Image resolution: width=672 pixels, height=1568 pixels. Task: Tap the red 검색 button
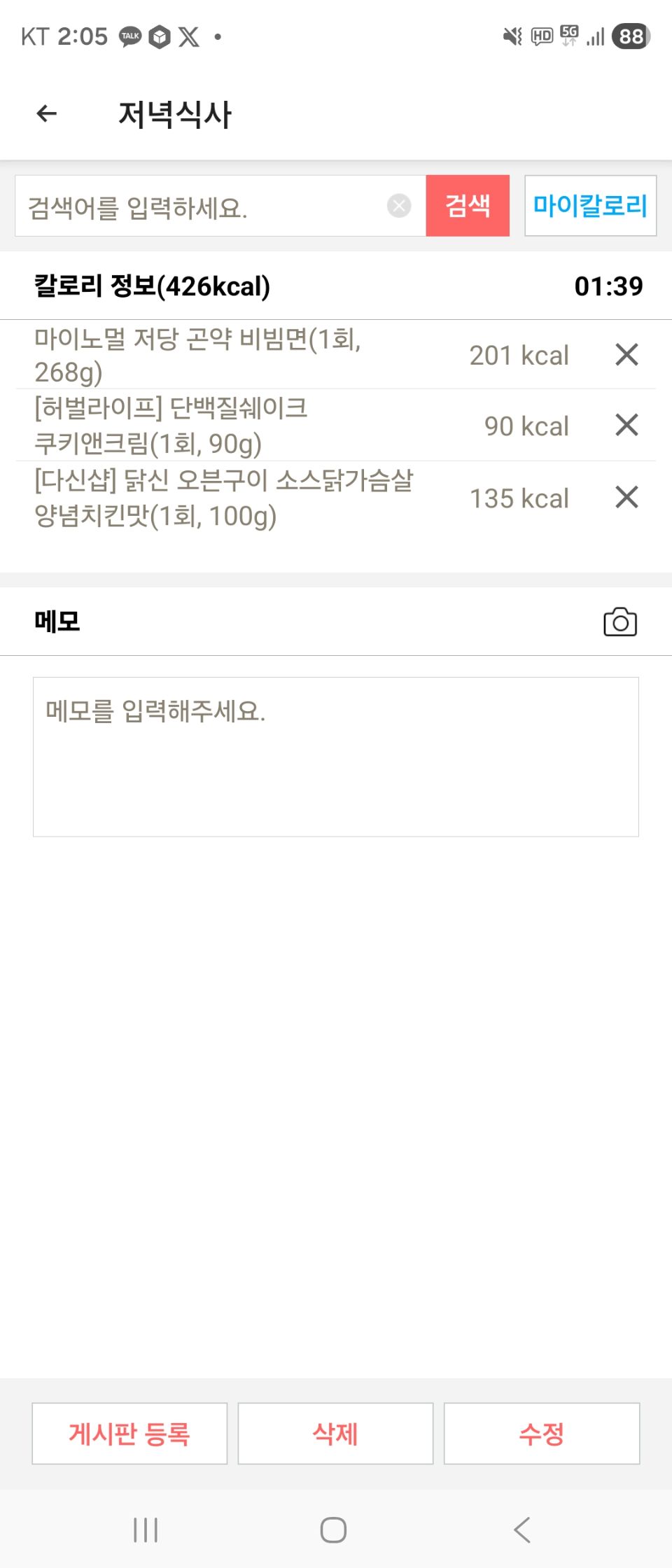(468, 206)
